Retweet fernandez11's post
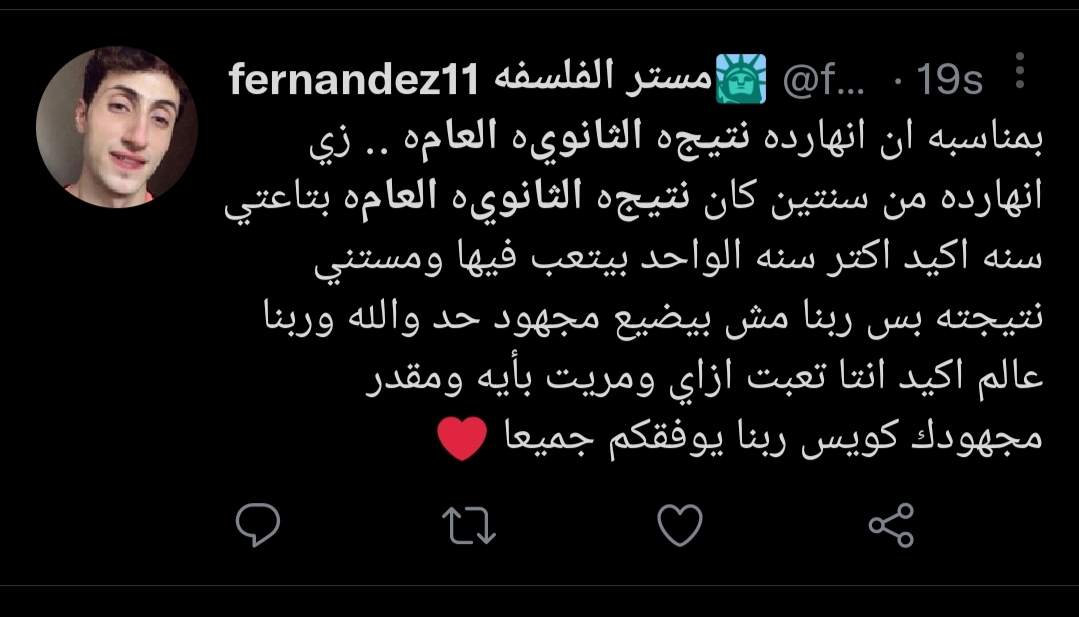 469,526
